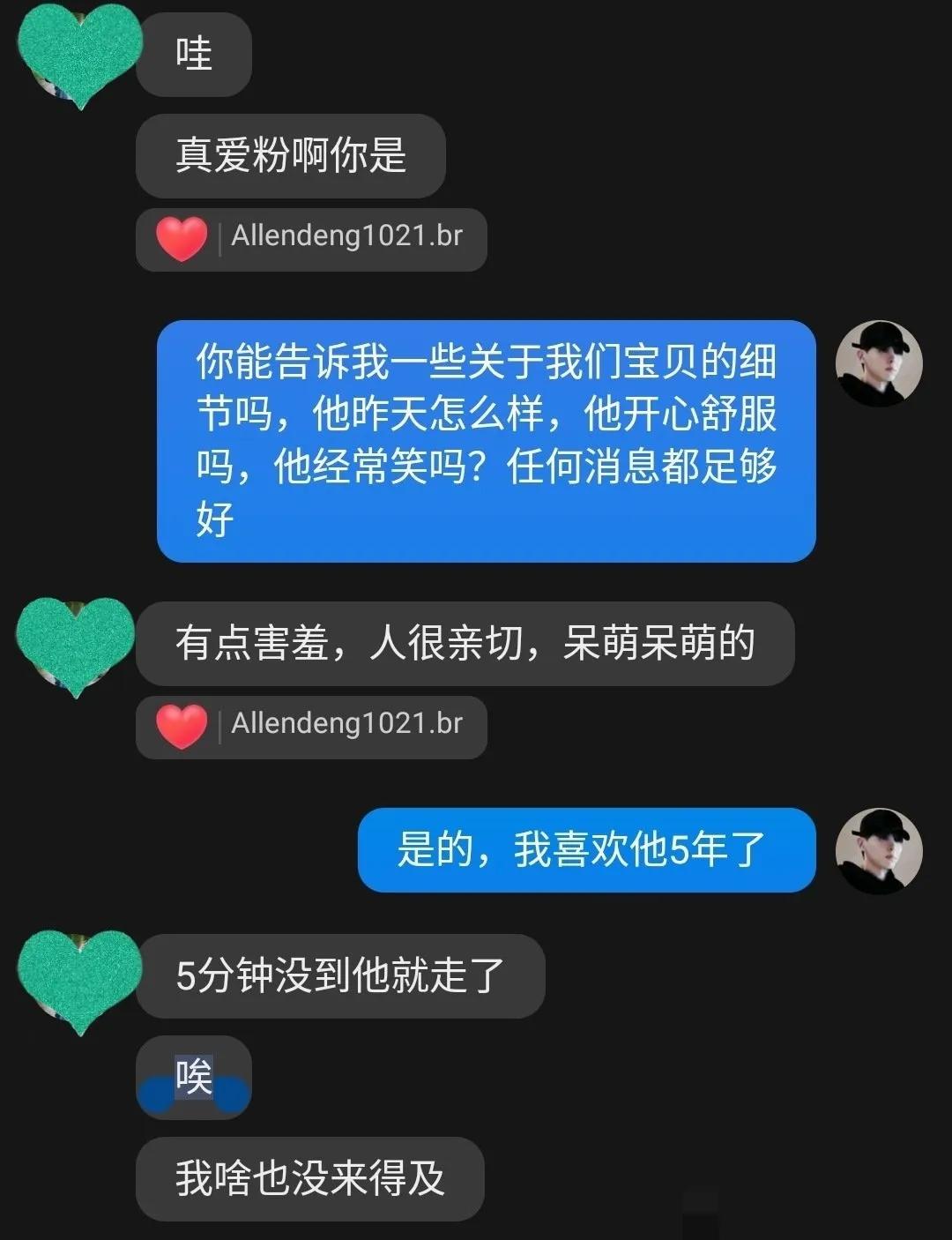Tap the "真爱粉啊你是" message bubble
This screenshot has height=1240, width=952.
click(290, 155)
